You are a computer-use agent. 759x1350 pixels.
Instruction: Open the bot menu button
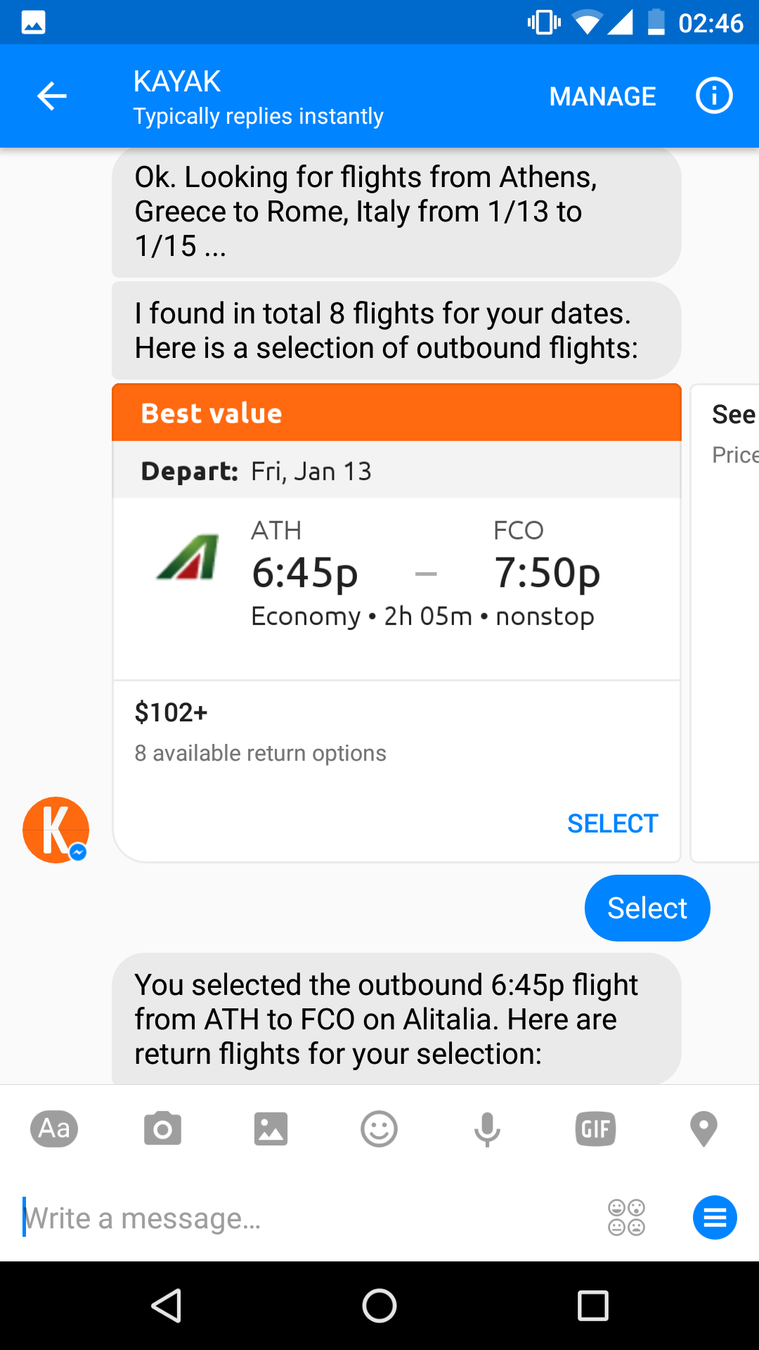(715, 1218)
